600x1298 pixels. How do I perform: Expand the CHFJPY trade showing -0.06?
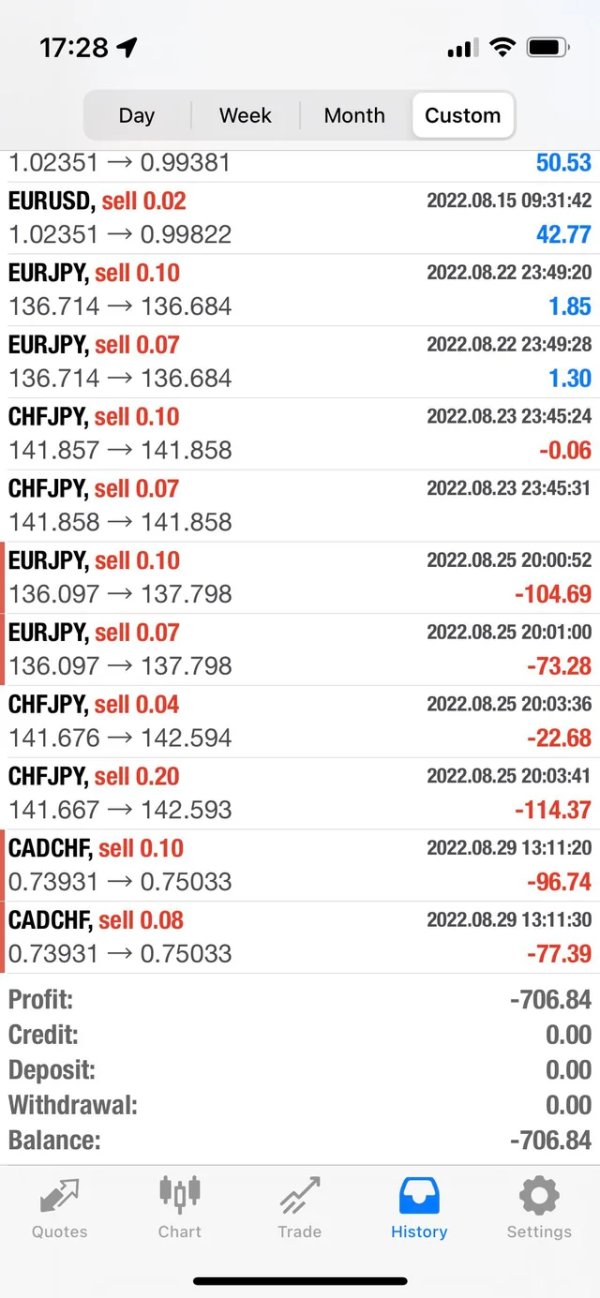point(300,434)
